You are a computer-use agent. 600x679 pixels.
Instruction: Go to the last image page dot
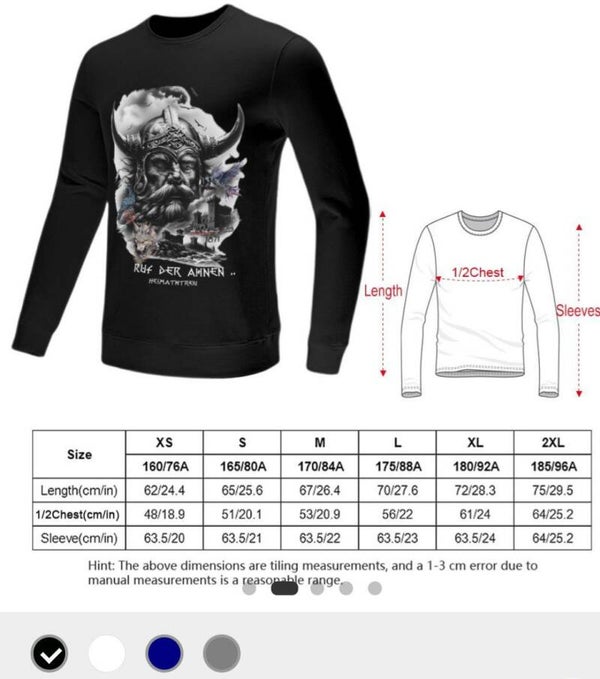(375, 588)
